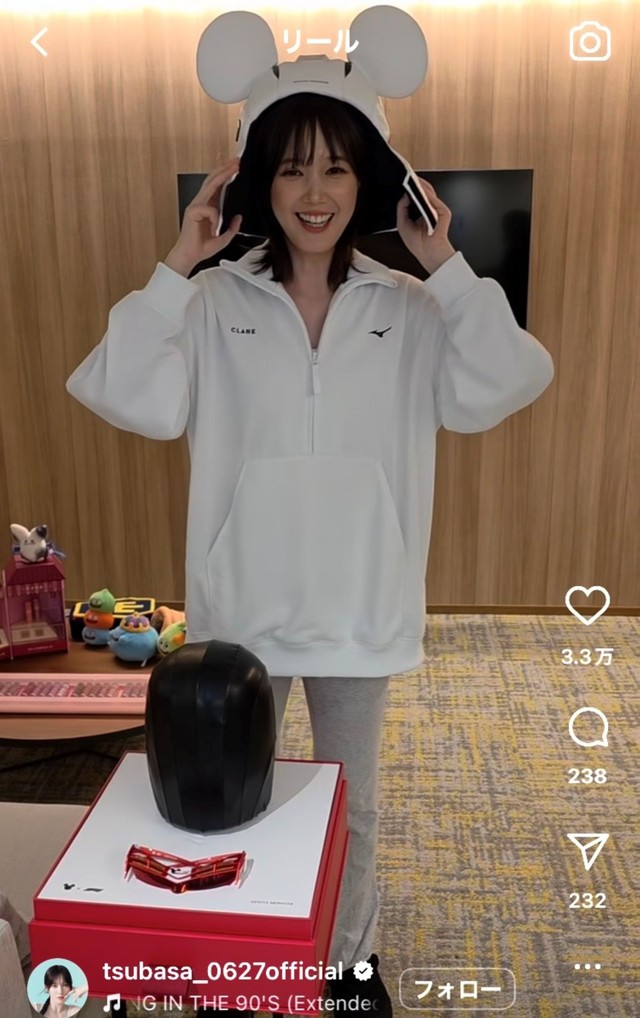Go back using the top-left arrow
Viewport: 640px width, 1018px height.
39,42
